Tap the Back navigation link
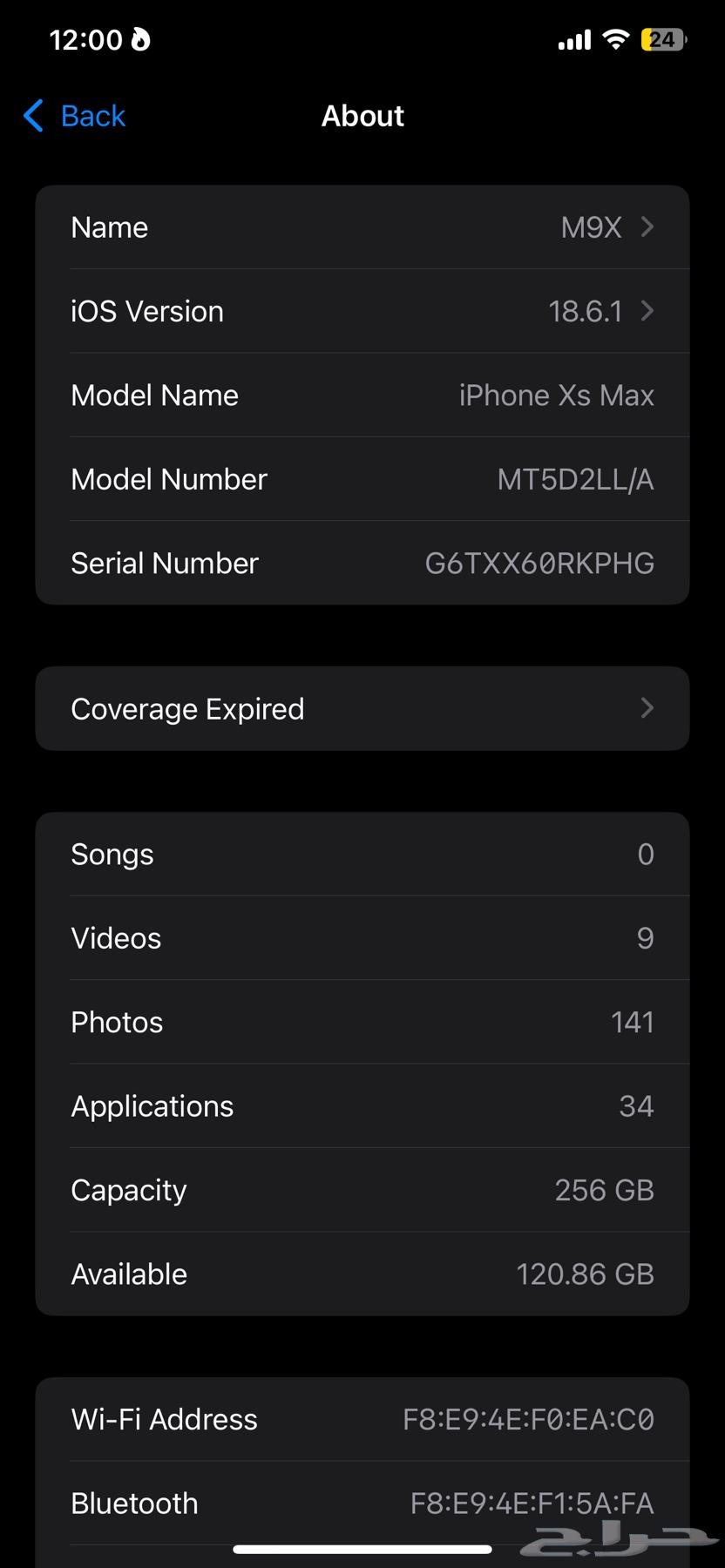The image size is (725, 1568). 92,115
